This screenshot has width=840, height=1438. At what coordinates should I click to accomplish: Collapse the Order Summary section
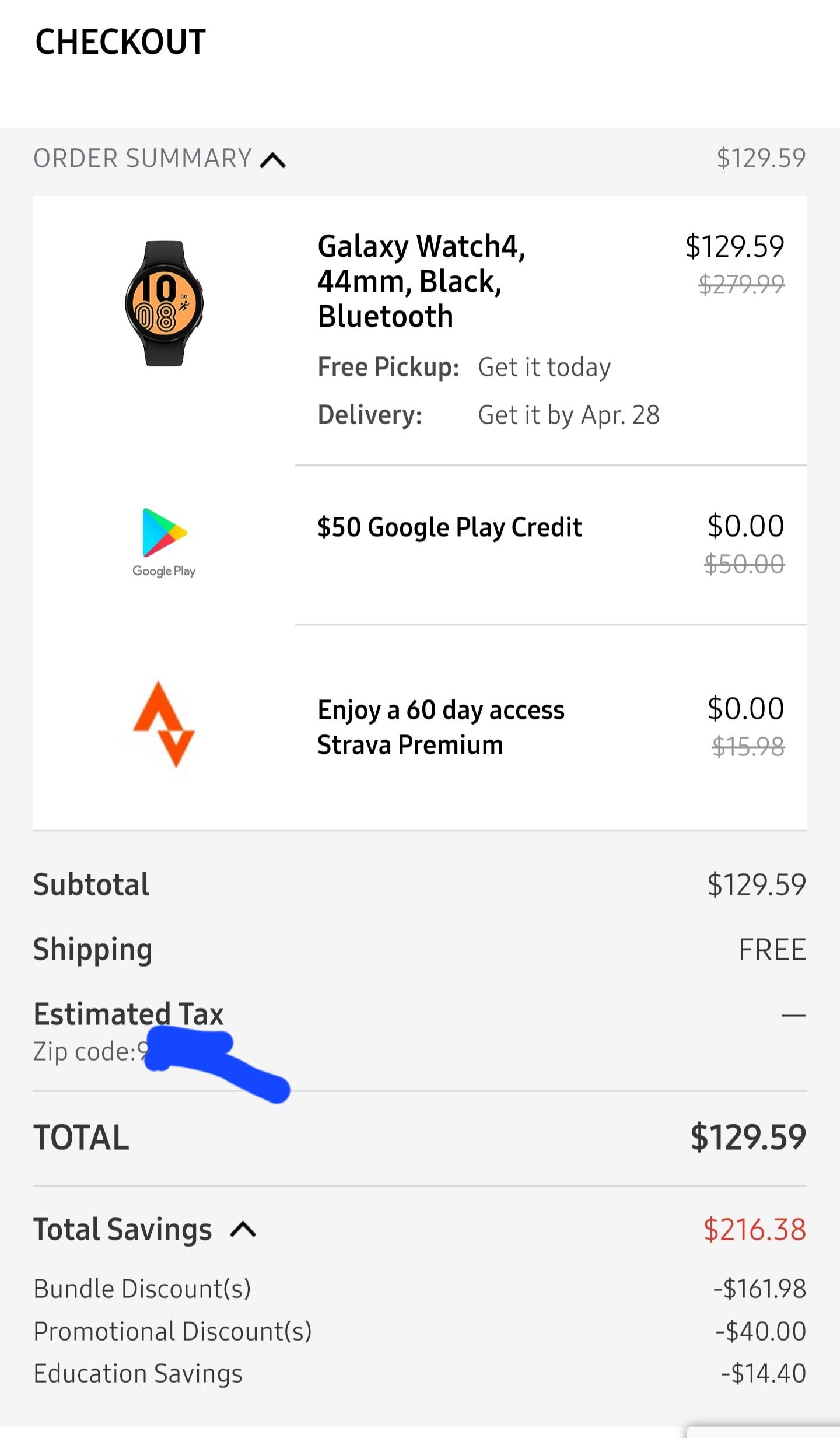coord(272,159)
